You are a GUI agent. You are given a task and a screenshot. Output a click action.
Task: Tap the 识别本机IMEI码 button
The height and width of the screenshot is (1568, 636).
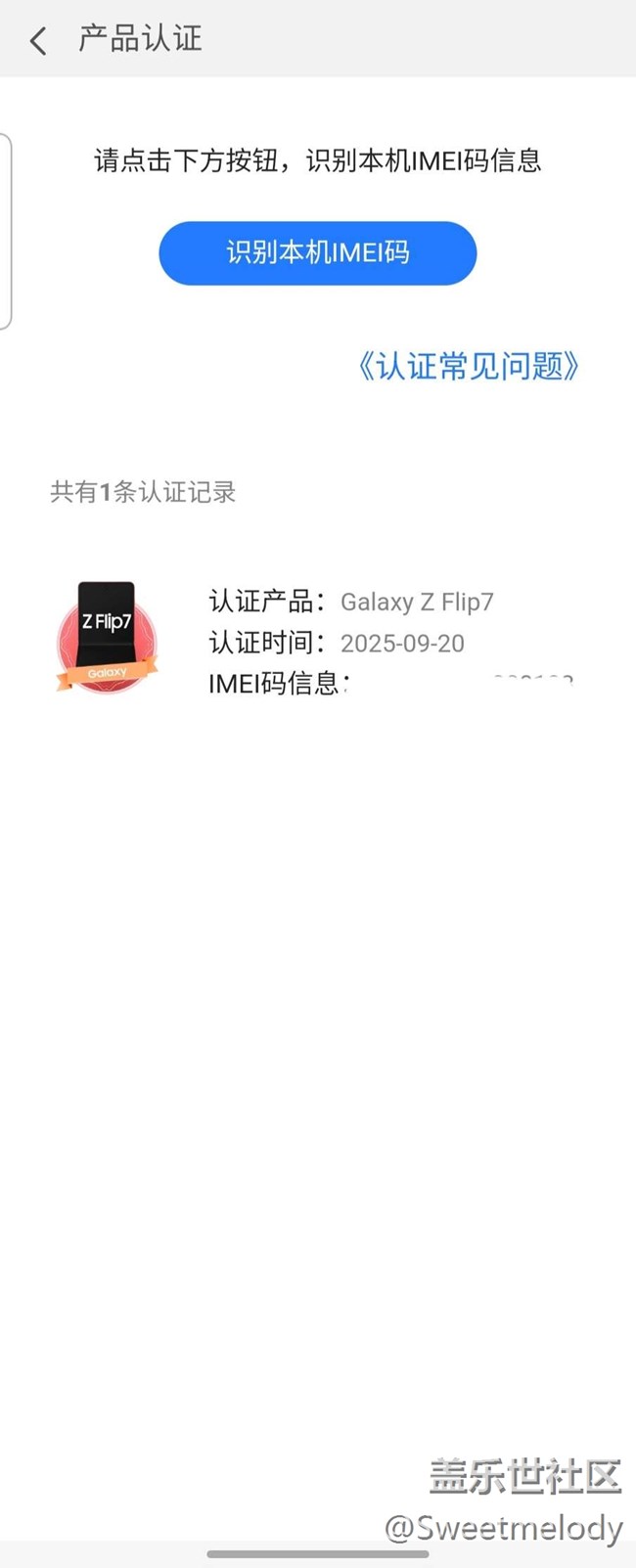(x=317, y=253)
